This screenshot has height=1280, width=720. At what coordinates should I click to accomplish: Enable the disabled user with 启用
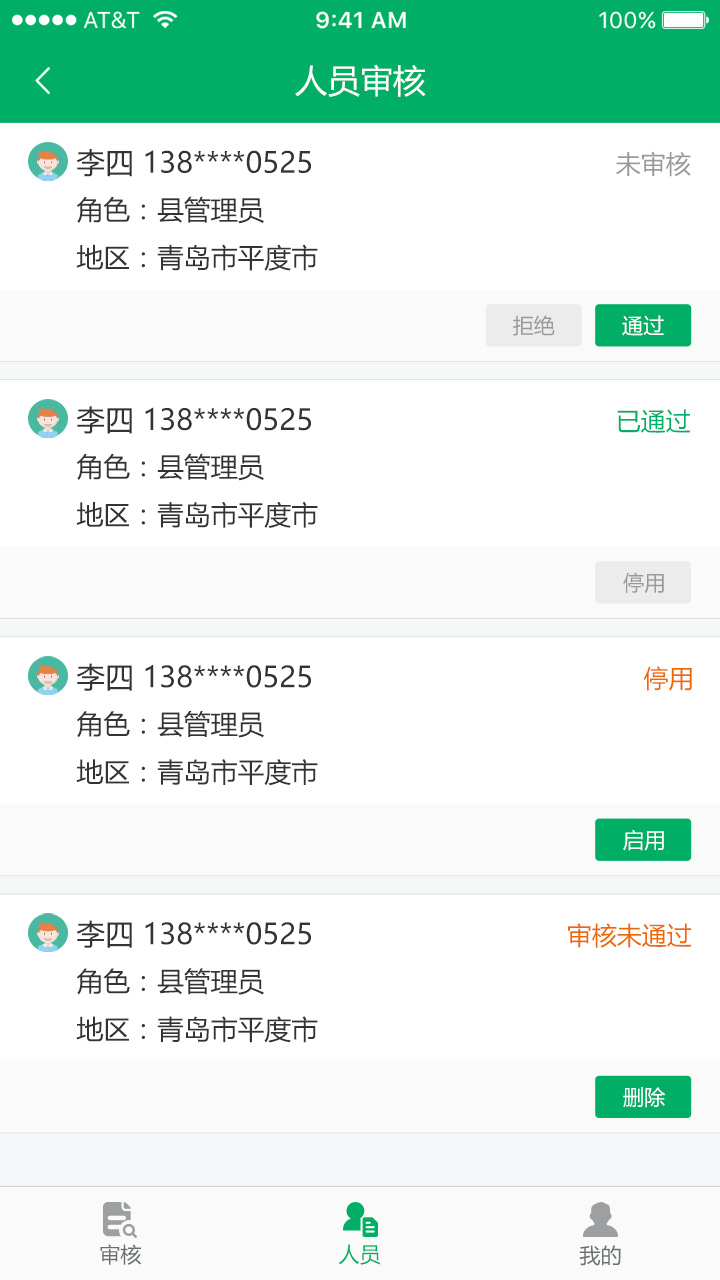(642, 840)
